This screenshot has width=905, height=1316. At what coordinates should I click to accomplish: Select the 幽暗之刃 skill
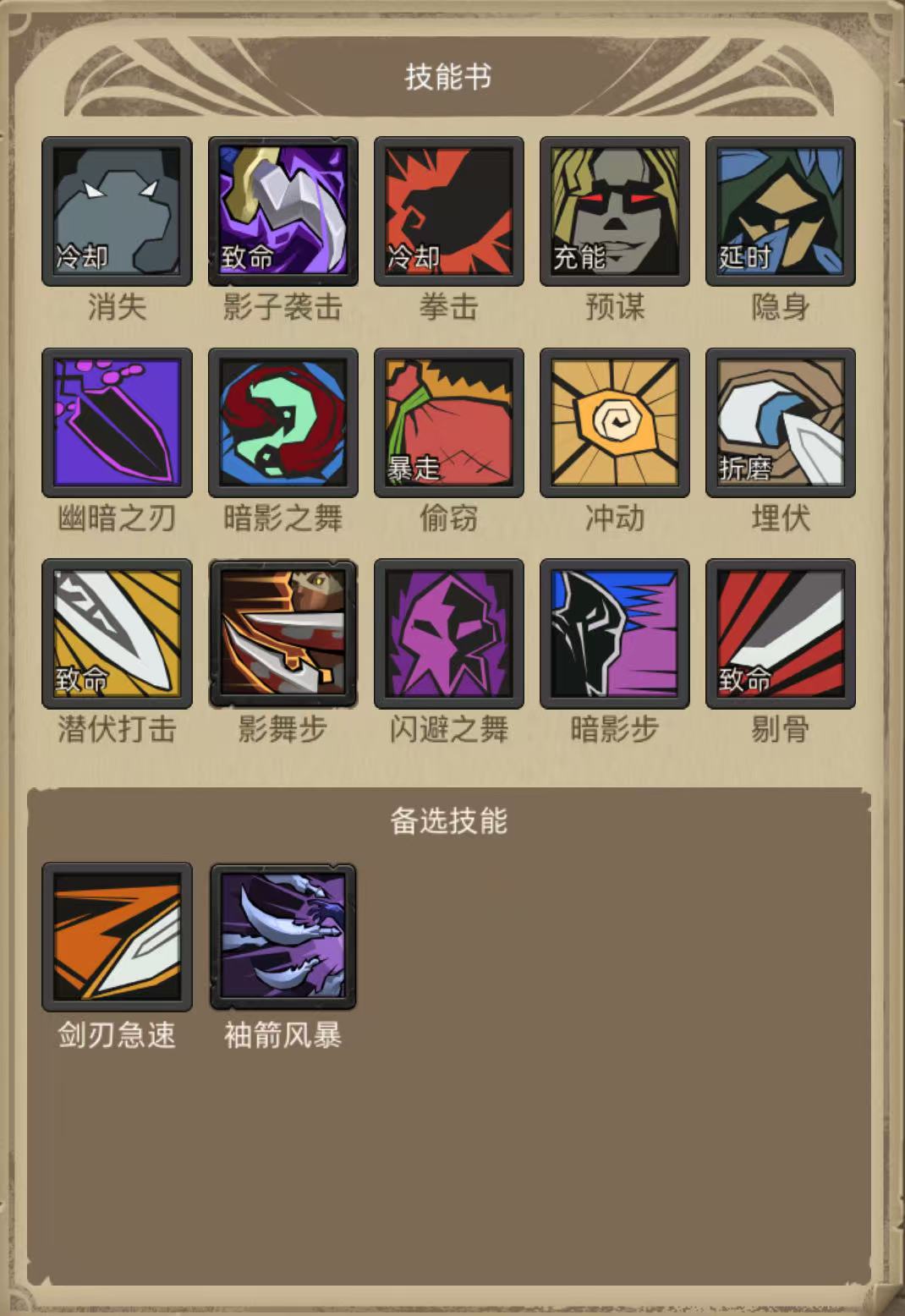click(117, 422)
